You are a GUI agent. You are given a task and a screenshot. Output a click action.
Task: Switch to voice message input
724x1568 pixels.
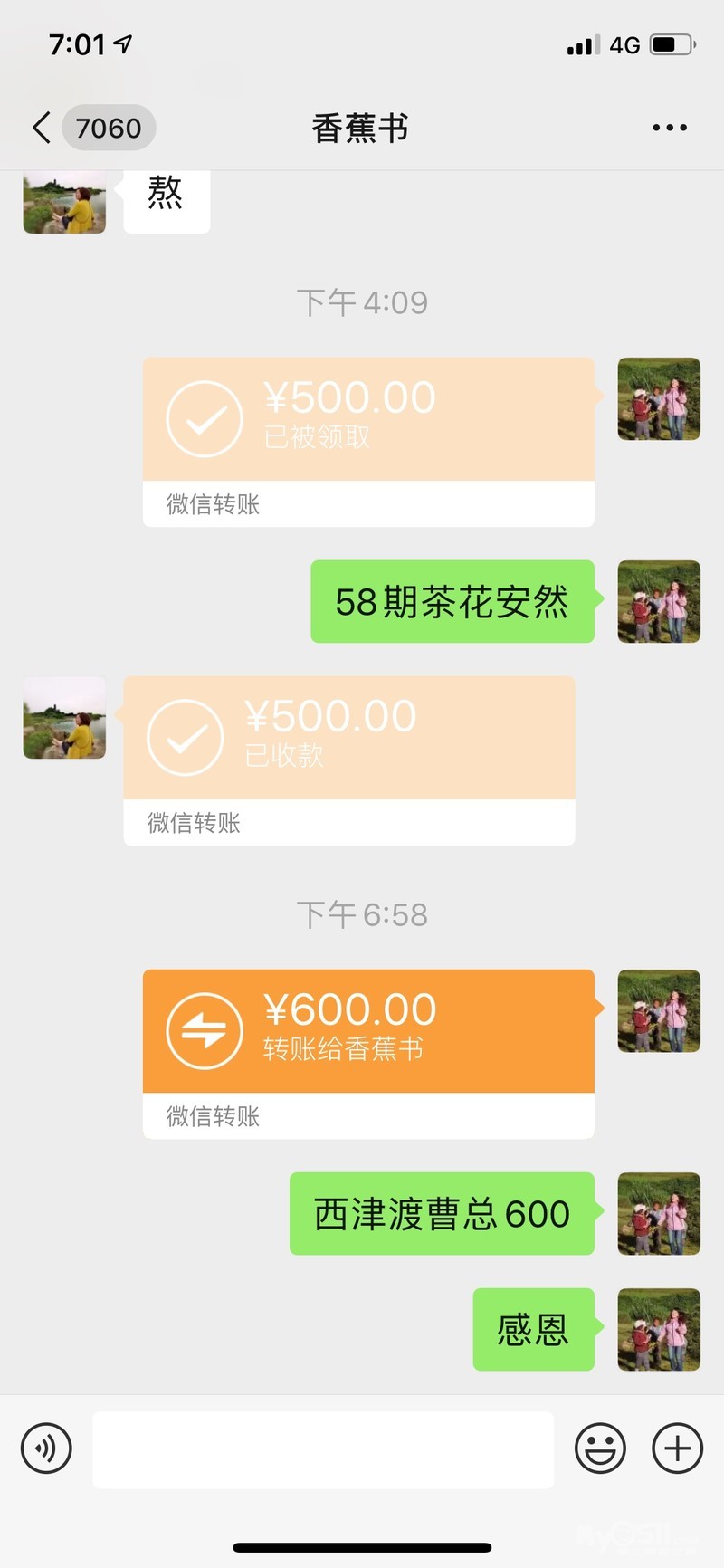[x=46, y=1448]
